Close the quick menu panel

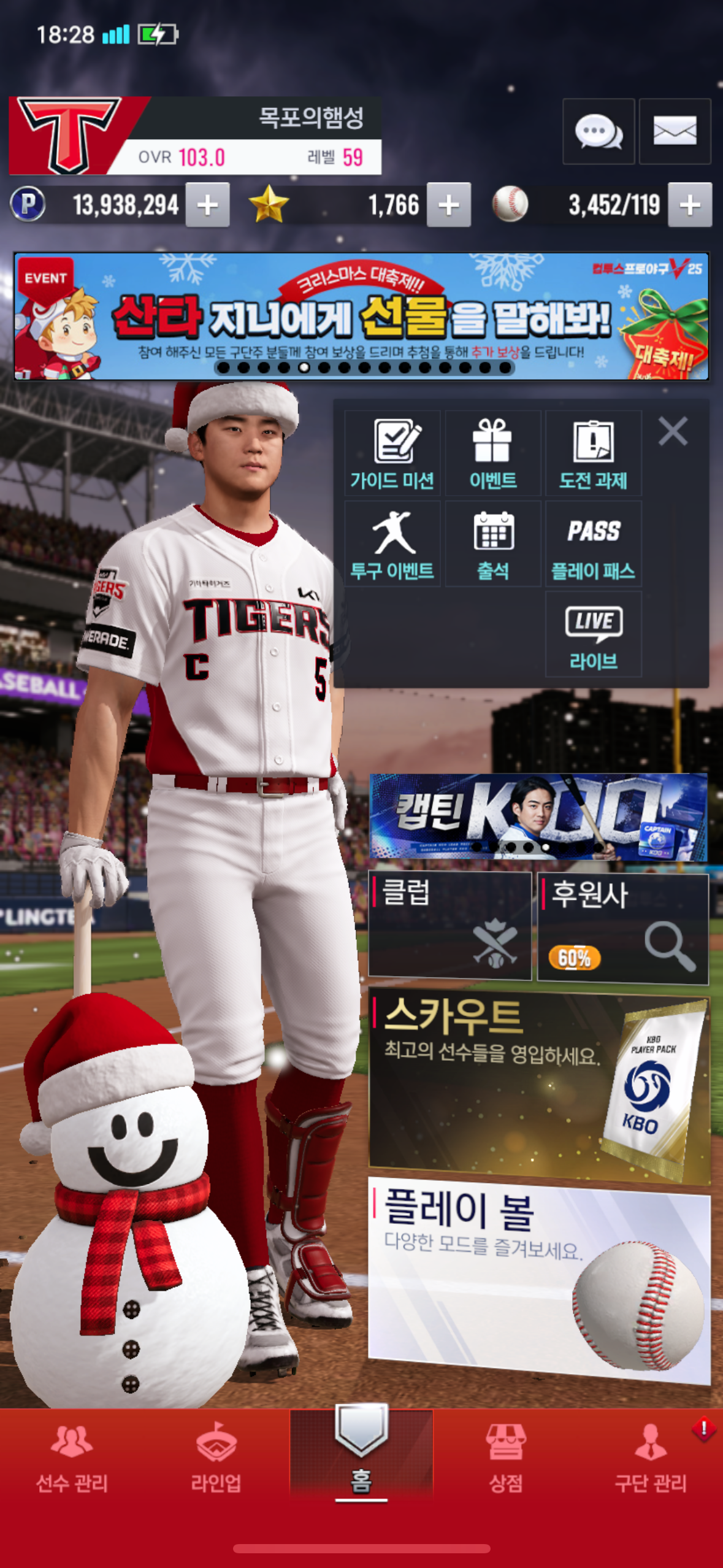(x=673, y=431)
